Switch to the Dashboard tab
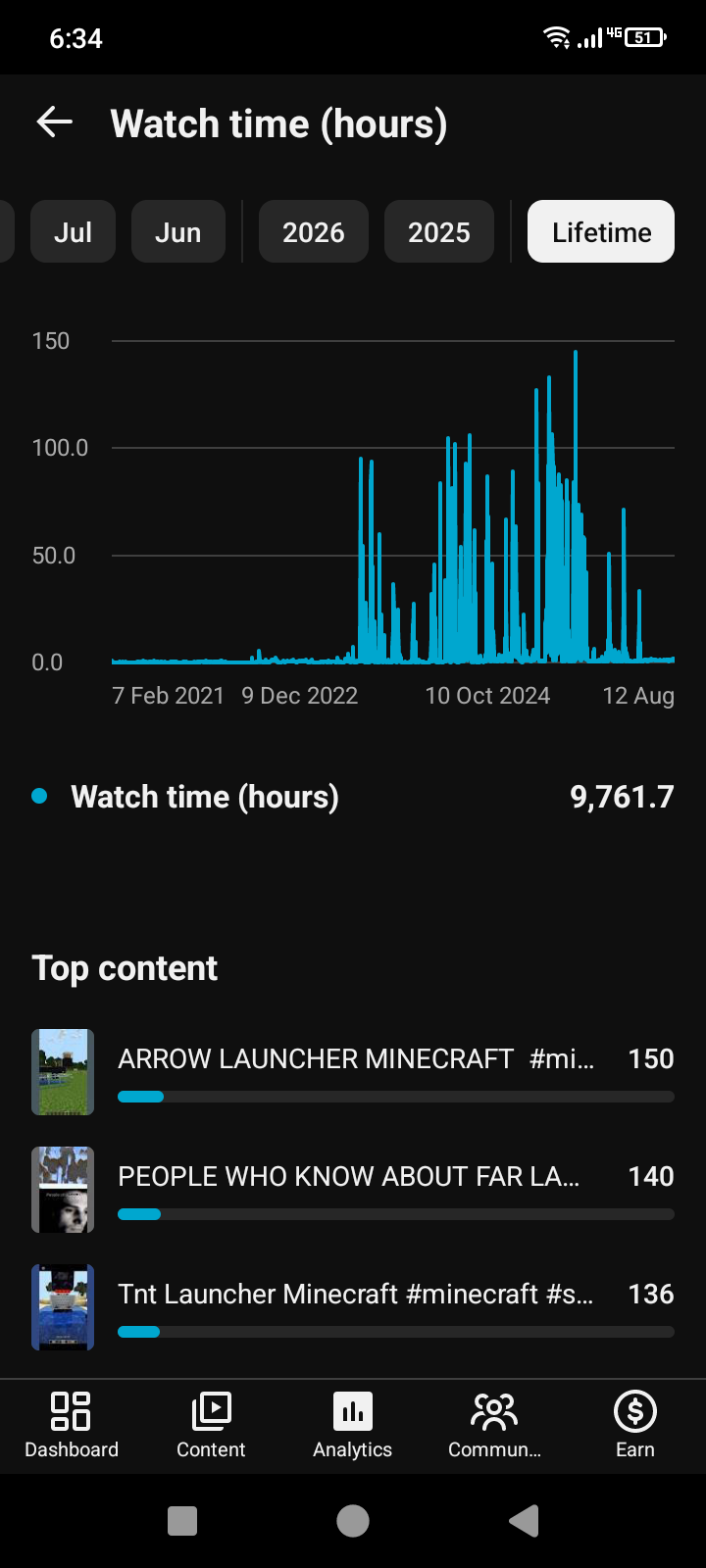This screenshot has height=1568, width=706. click(71, 1426)
